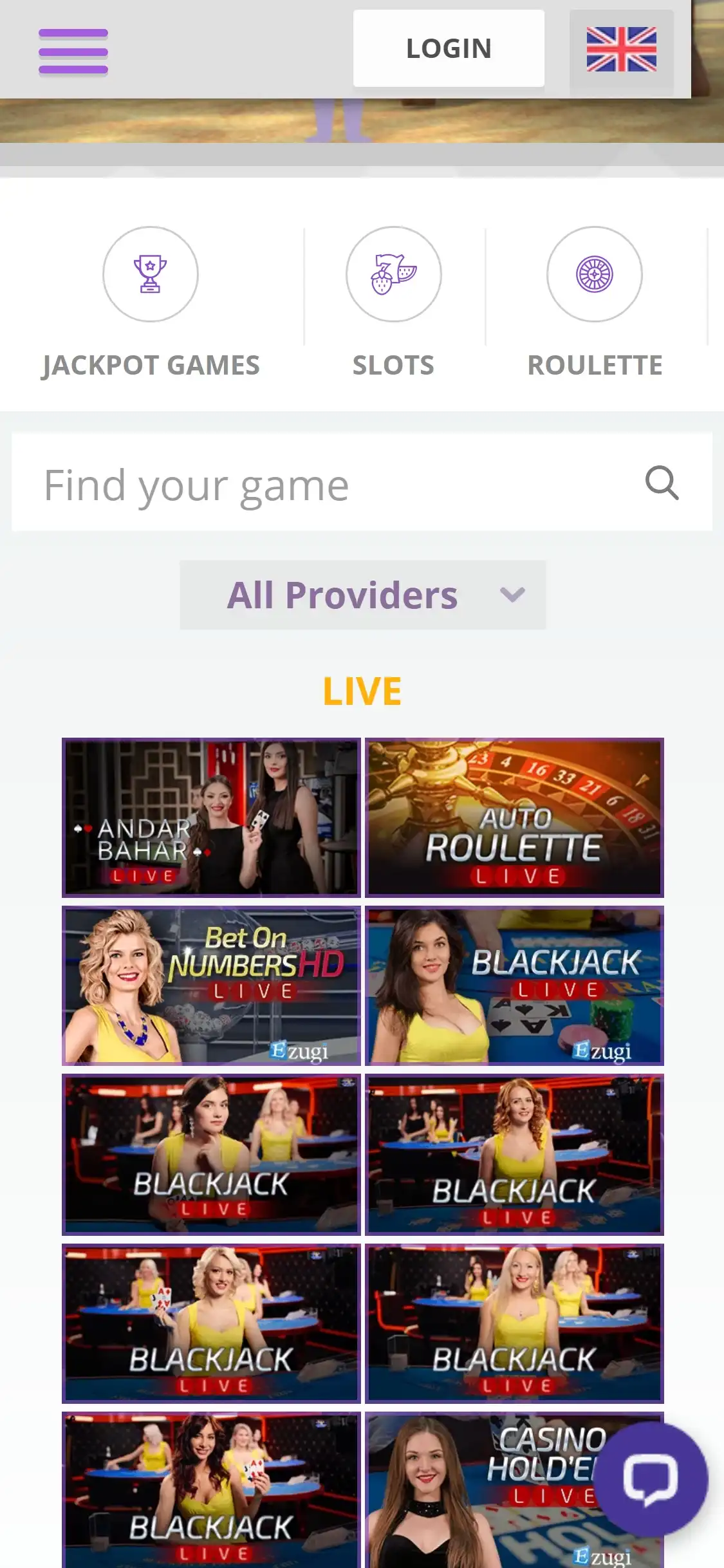This screenshot has height=1568, width=724.
Task: Open the live chat bubble
Action: (x=650, y=1480)
